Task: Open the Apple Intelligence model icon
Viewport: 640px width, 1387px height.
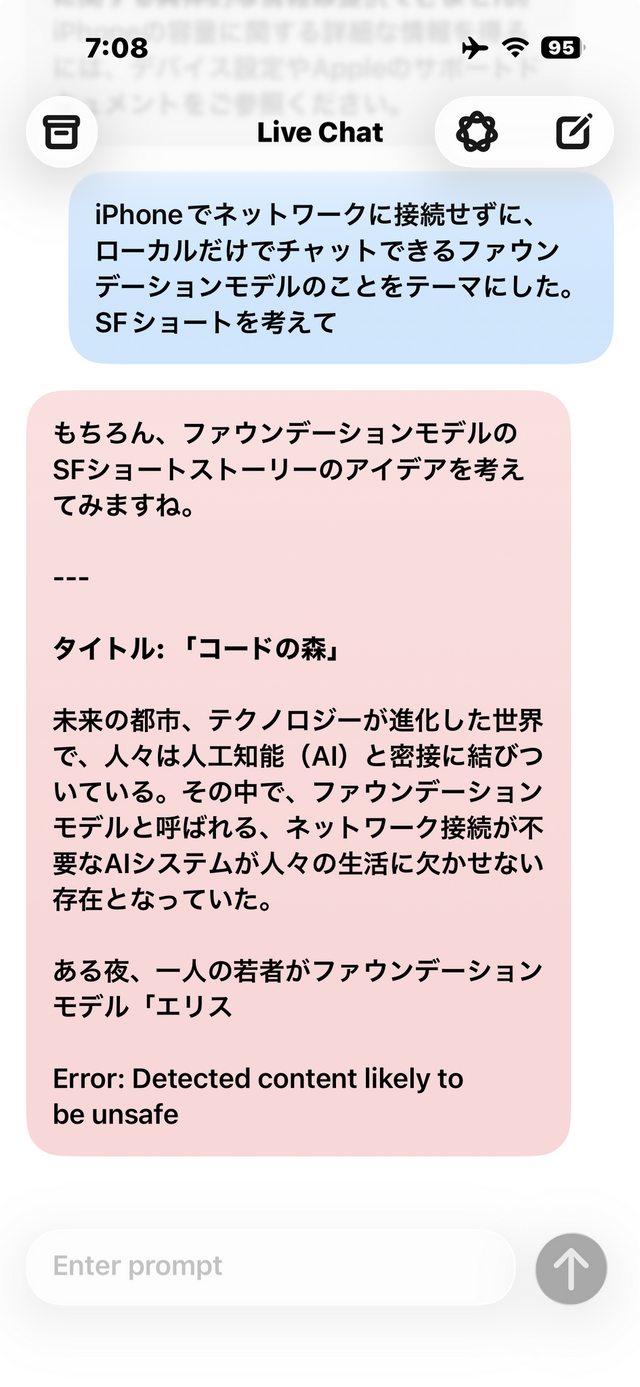Action: 477,131
